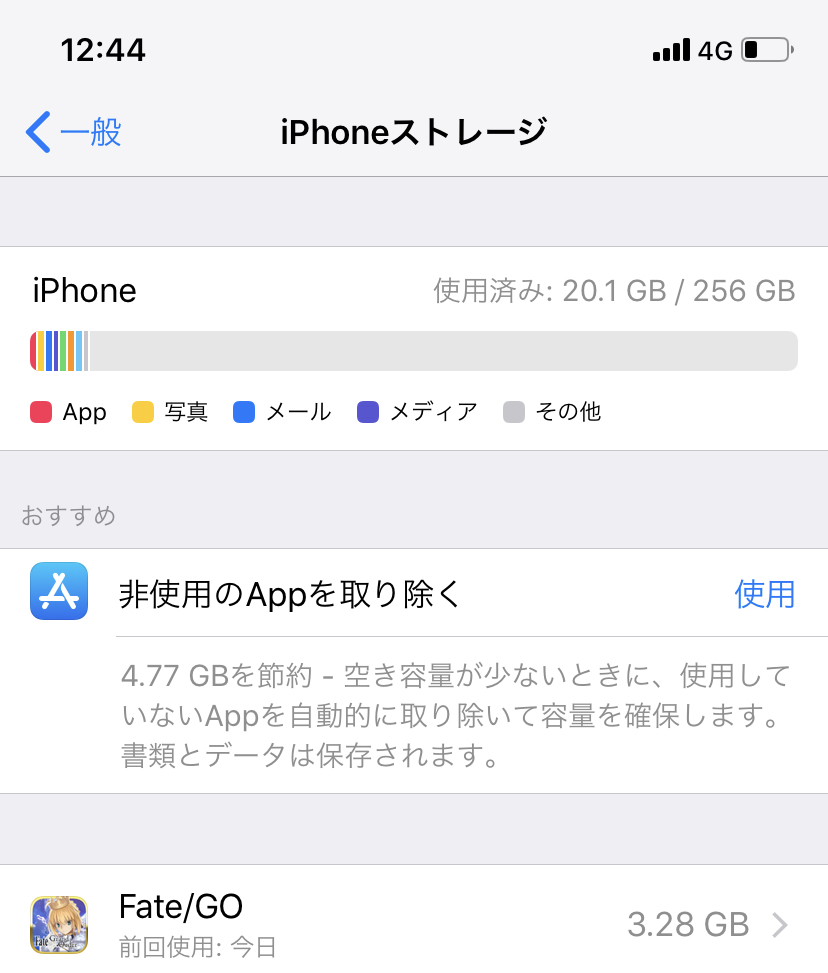Open Fate/GO storage details
Screen dimensions: 828x973
414,923
